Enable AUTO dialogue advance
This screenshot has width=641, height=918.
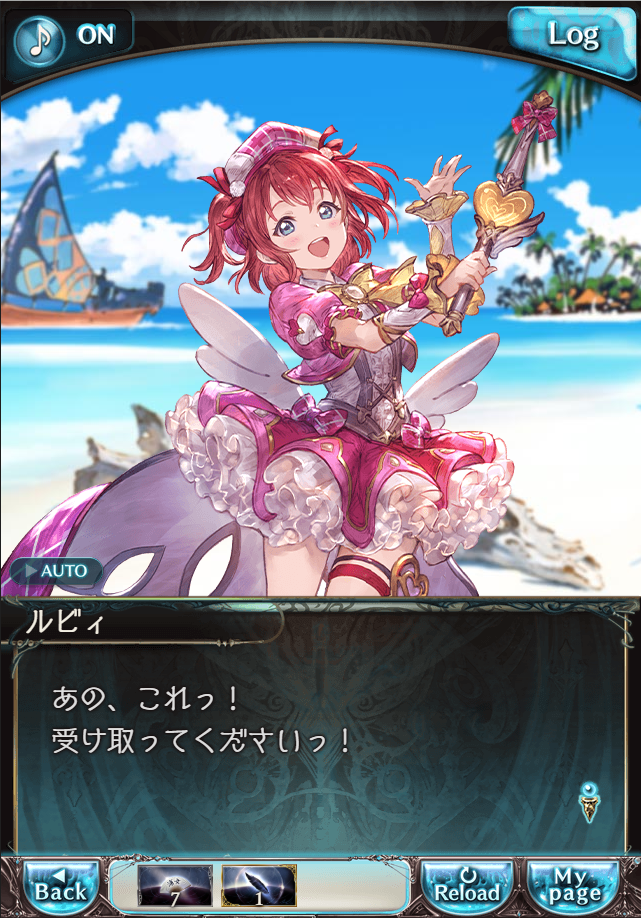click(x=56, y=572)
